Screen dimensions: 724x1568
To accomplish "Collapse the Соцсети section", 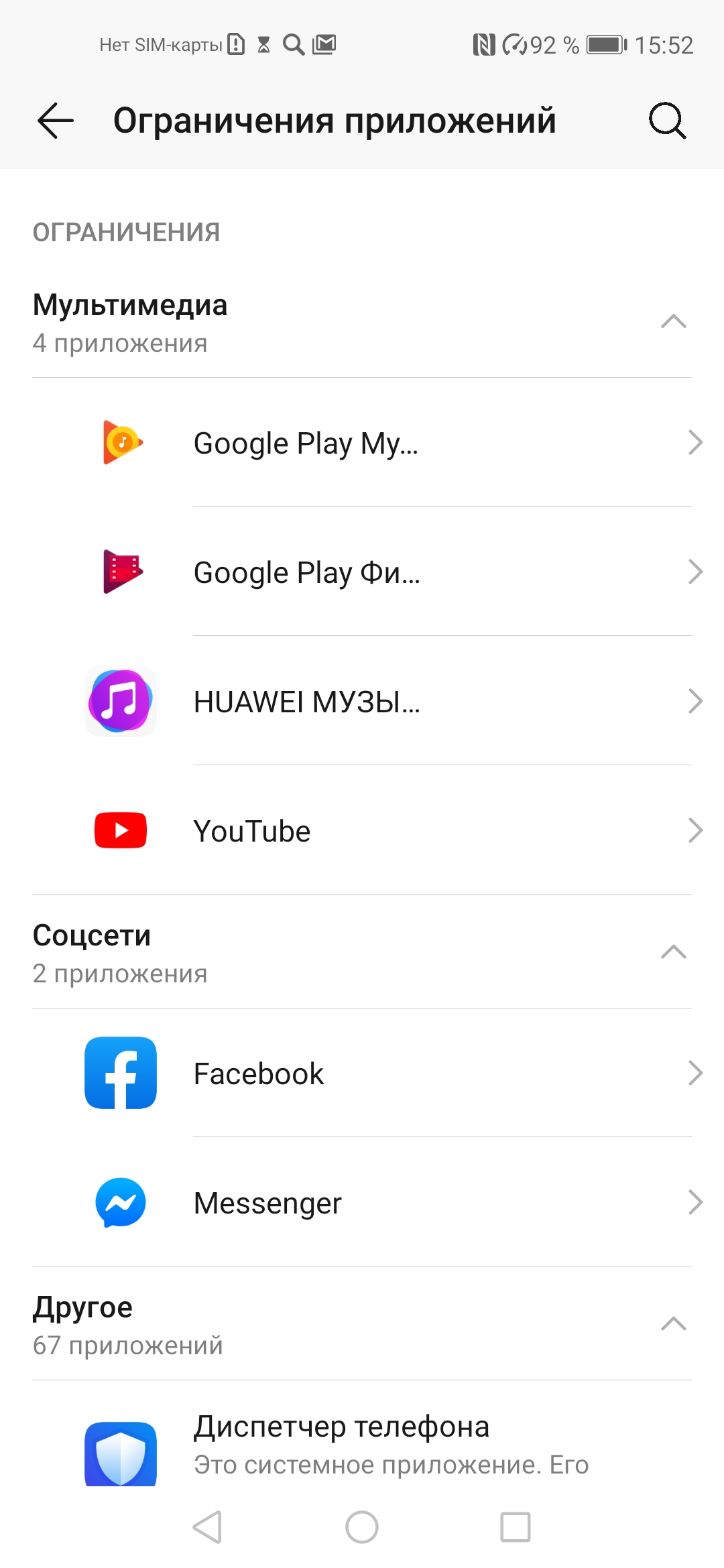I will click(673, 952).
